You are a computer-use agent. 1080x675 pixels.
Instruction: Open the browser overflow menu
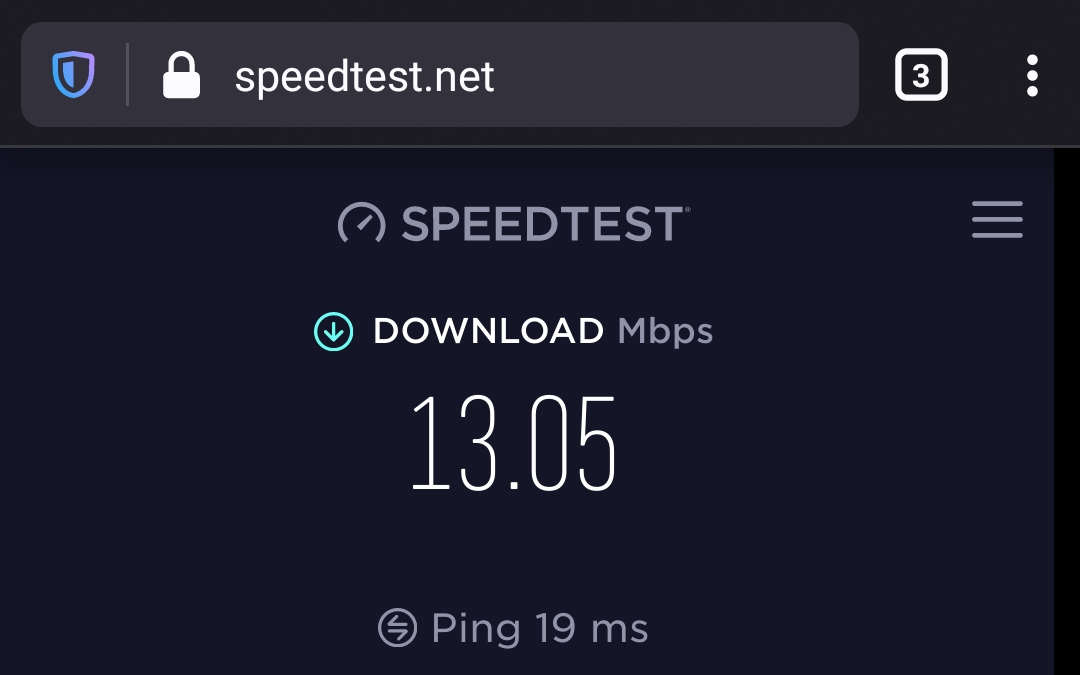(x=1032, y=76)
